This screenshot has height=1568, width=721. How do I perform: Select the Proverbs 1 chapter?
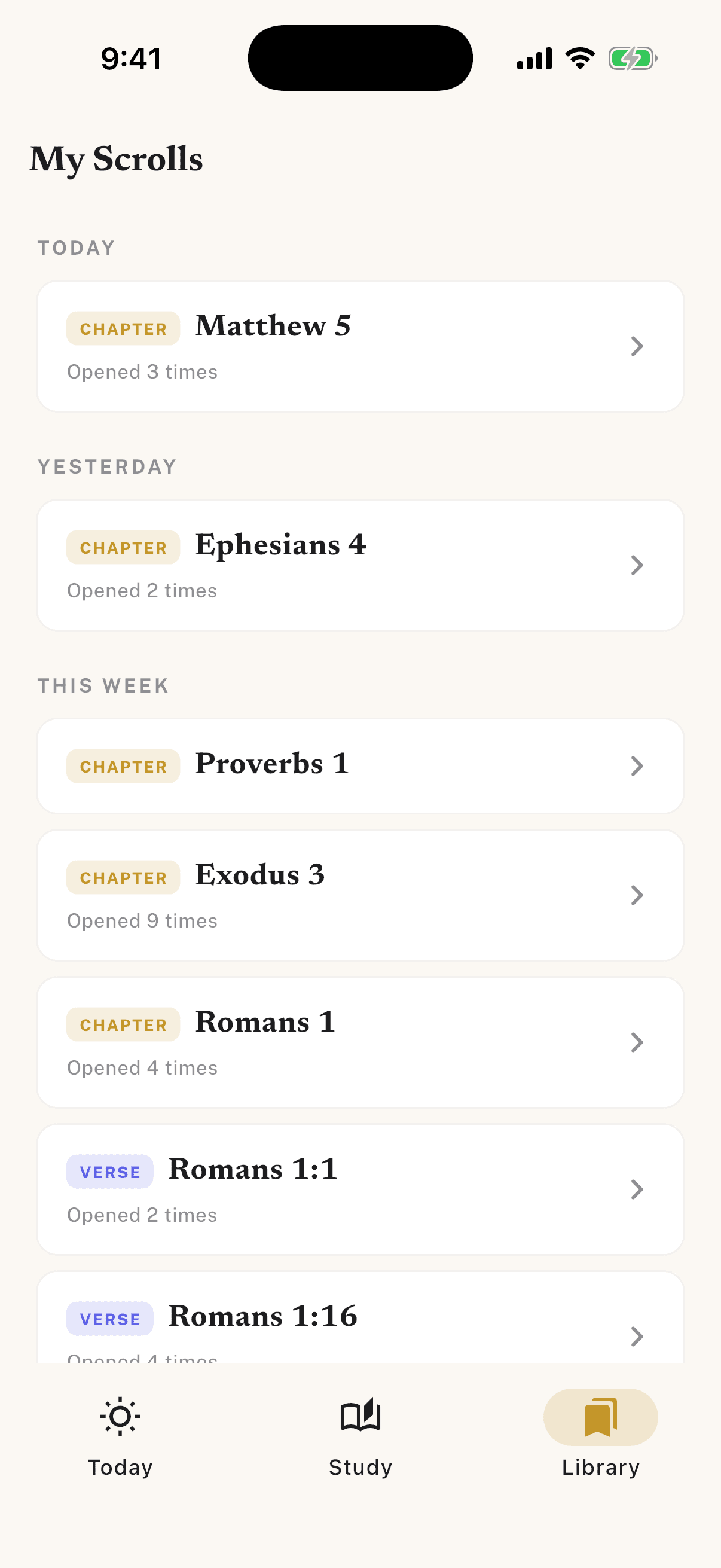[360, 766]
